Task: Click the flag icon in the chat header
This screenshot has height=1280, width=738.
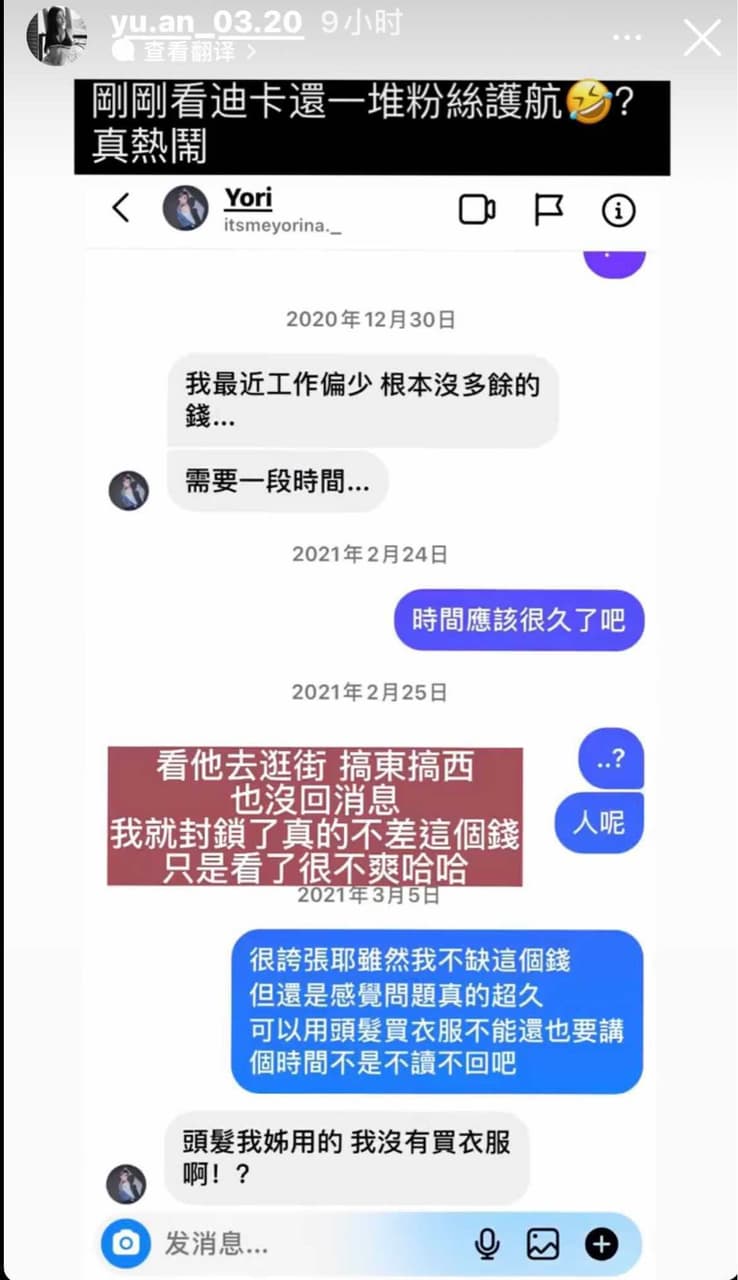Action: [x=548, y=210]
